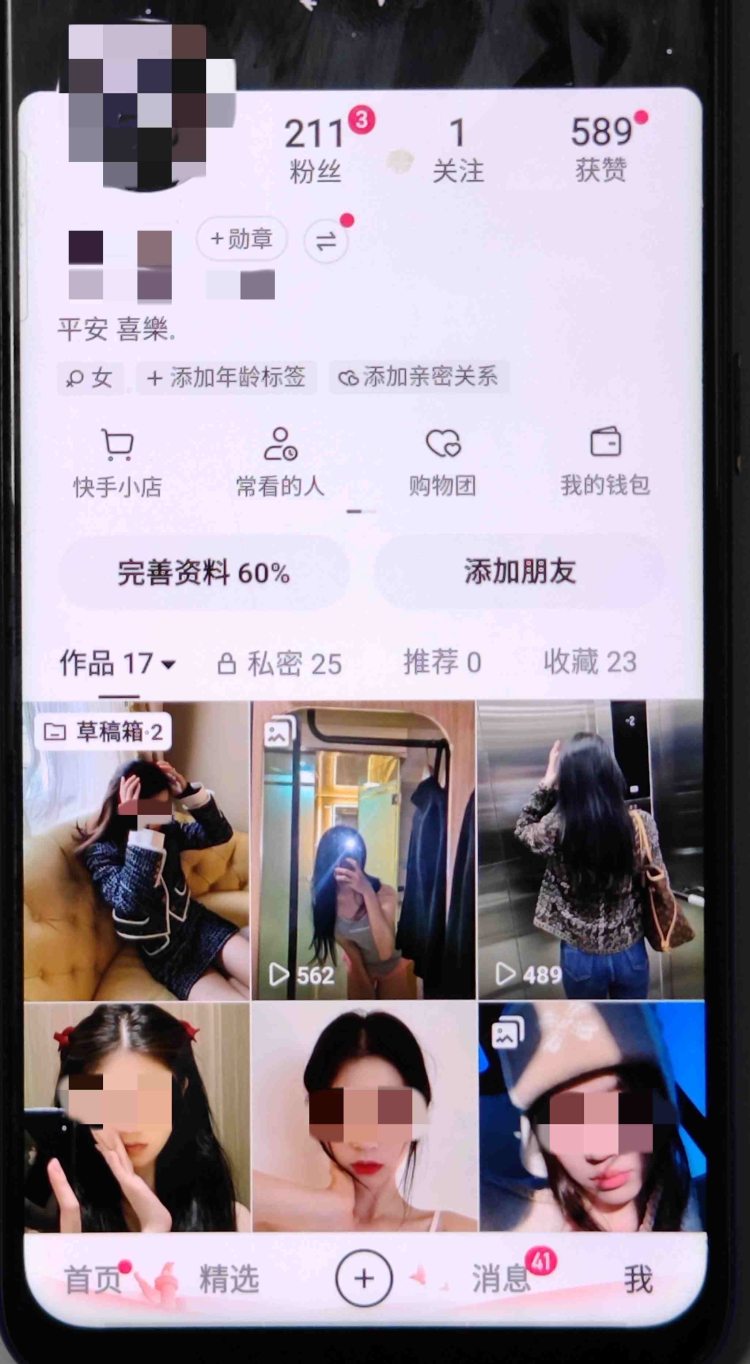
Task: Tap 添加朋友 button
Action: coord(519,573)
